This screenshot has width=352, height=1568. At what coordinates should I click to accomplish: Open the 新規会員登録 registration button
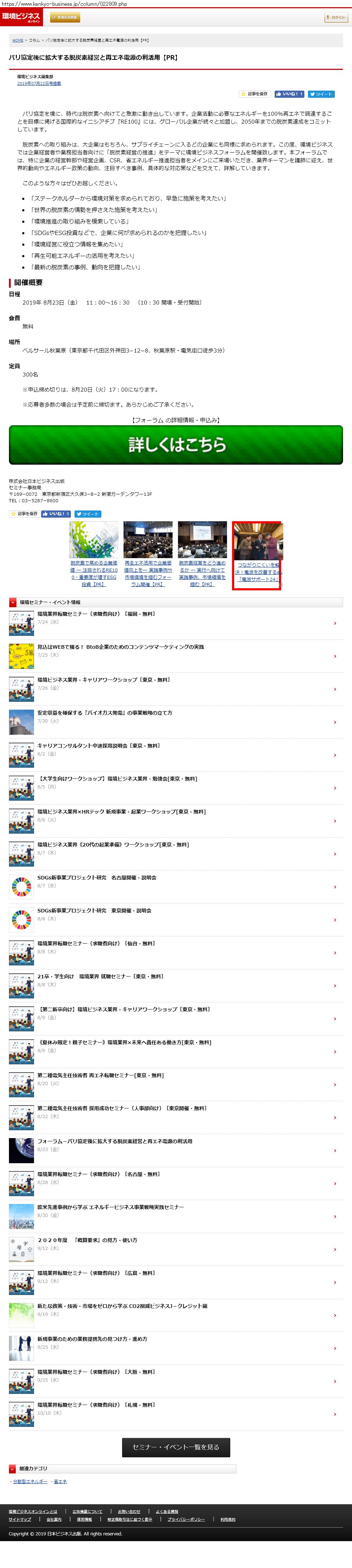click(64, 18)
